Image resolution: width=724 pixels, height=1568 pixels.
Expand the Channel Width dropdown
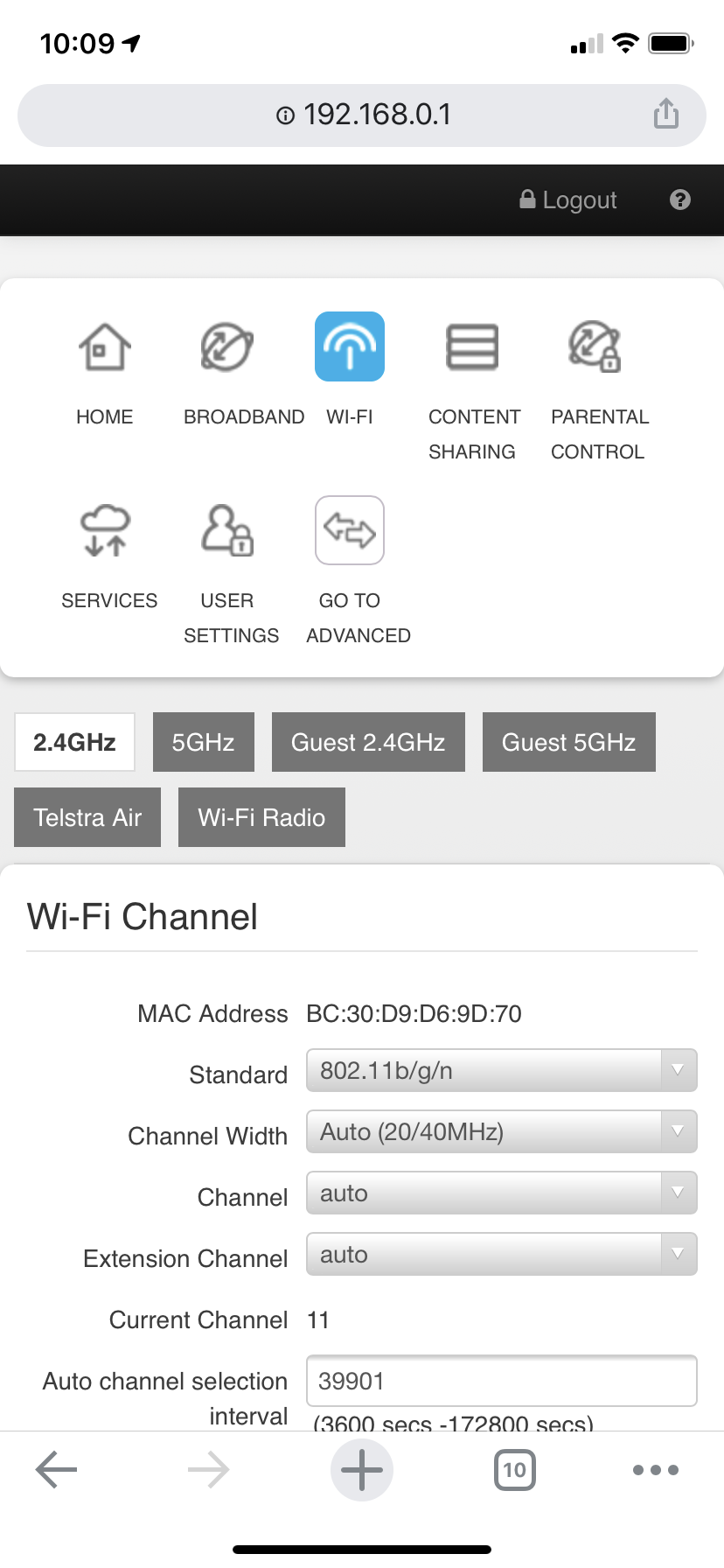[x=501, y=1130]
